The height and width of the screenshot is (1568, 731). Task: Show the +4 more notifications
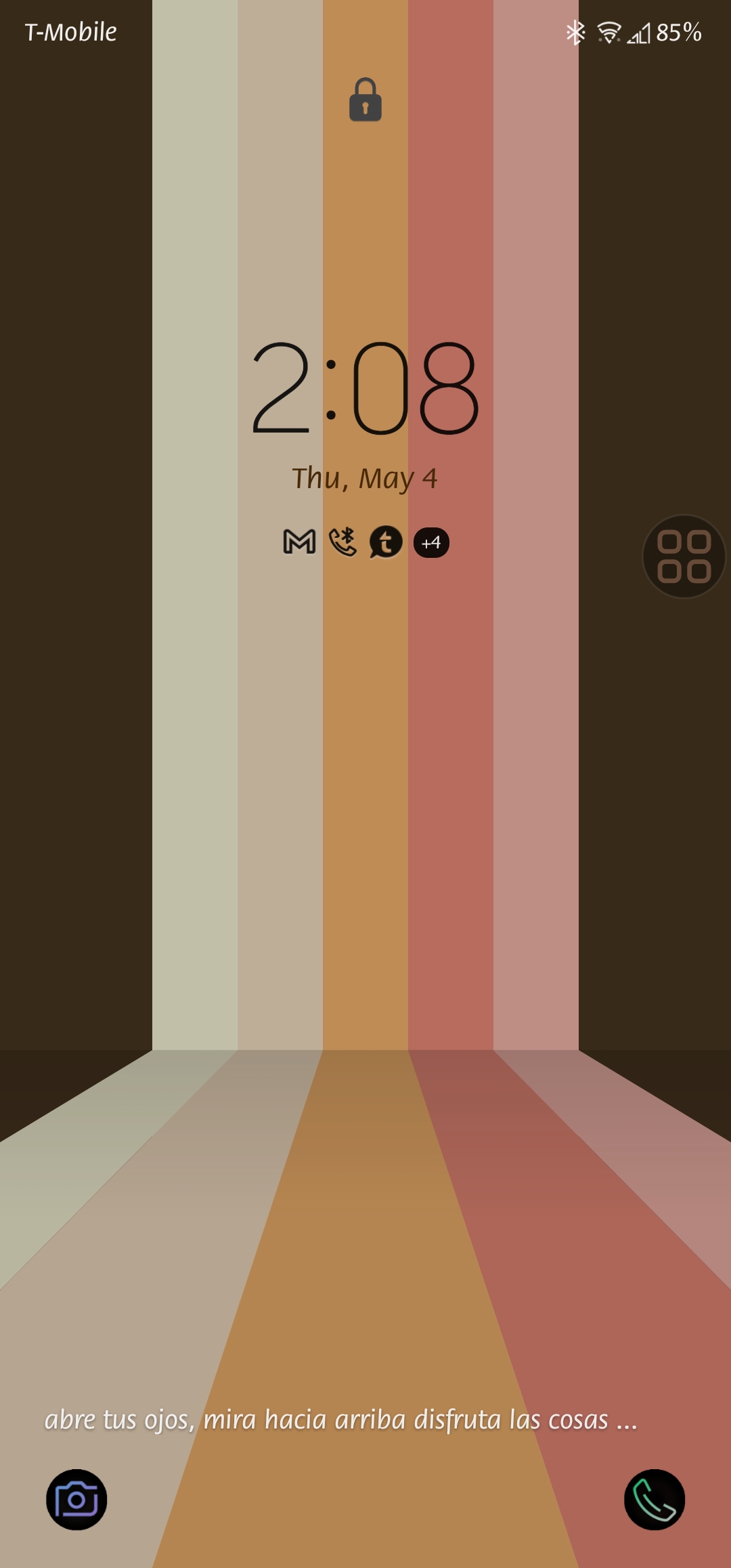click(x=431, y=542)
